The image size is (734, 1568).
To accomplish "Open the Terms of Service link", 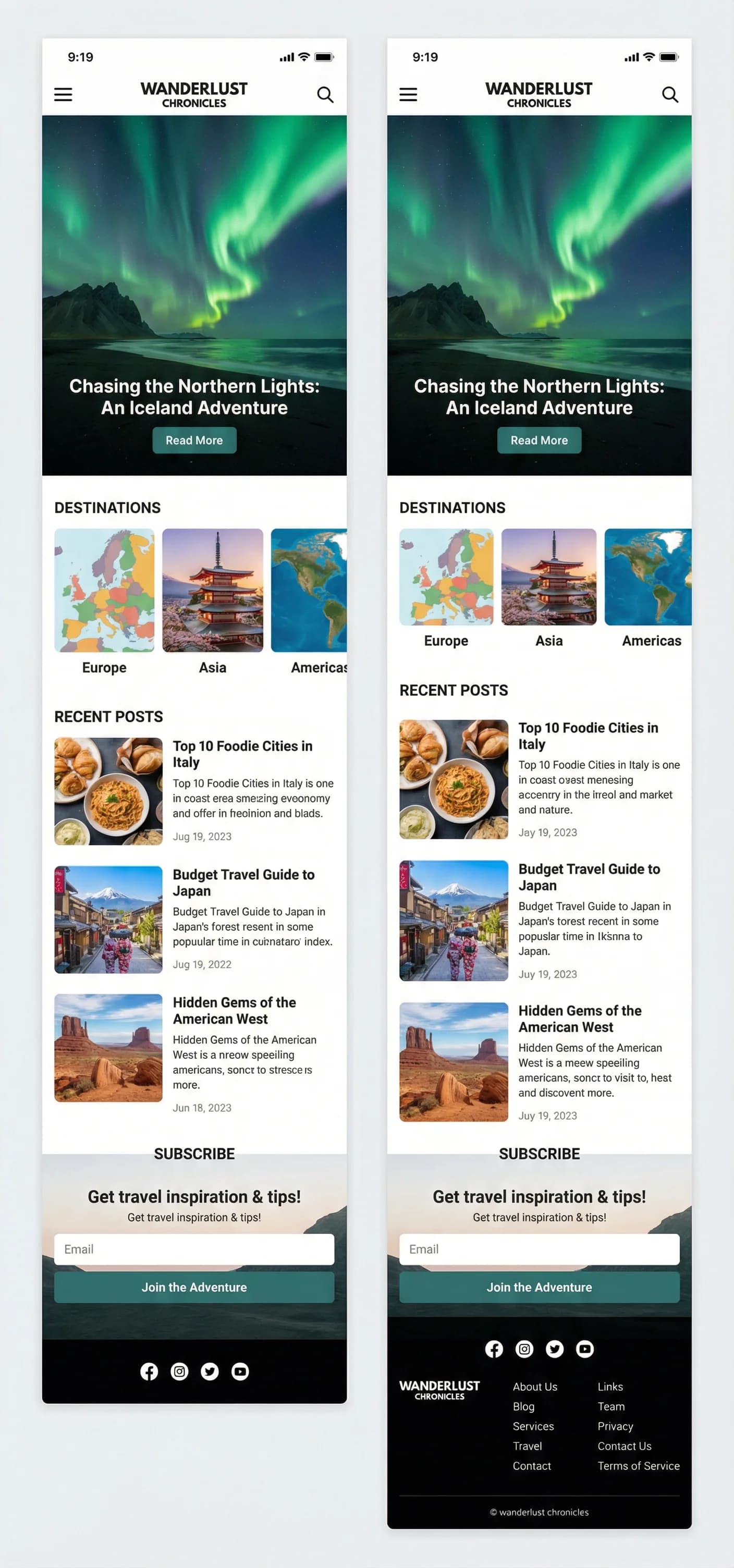I will tap(639, 1466).
